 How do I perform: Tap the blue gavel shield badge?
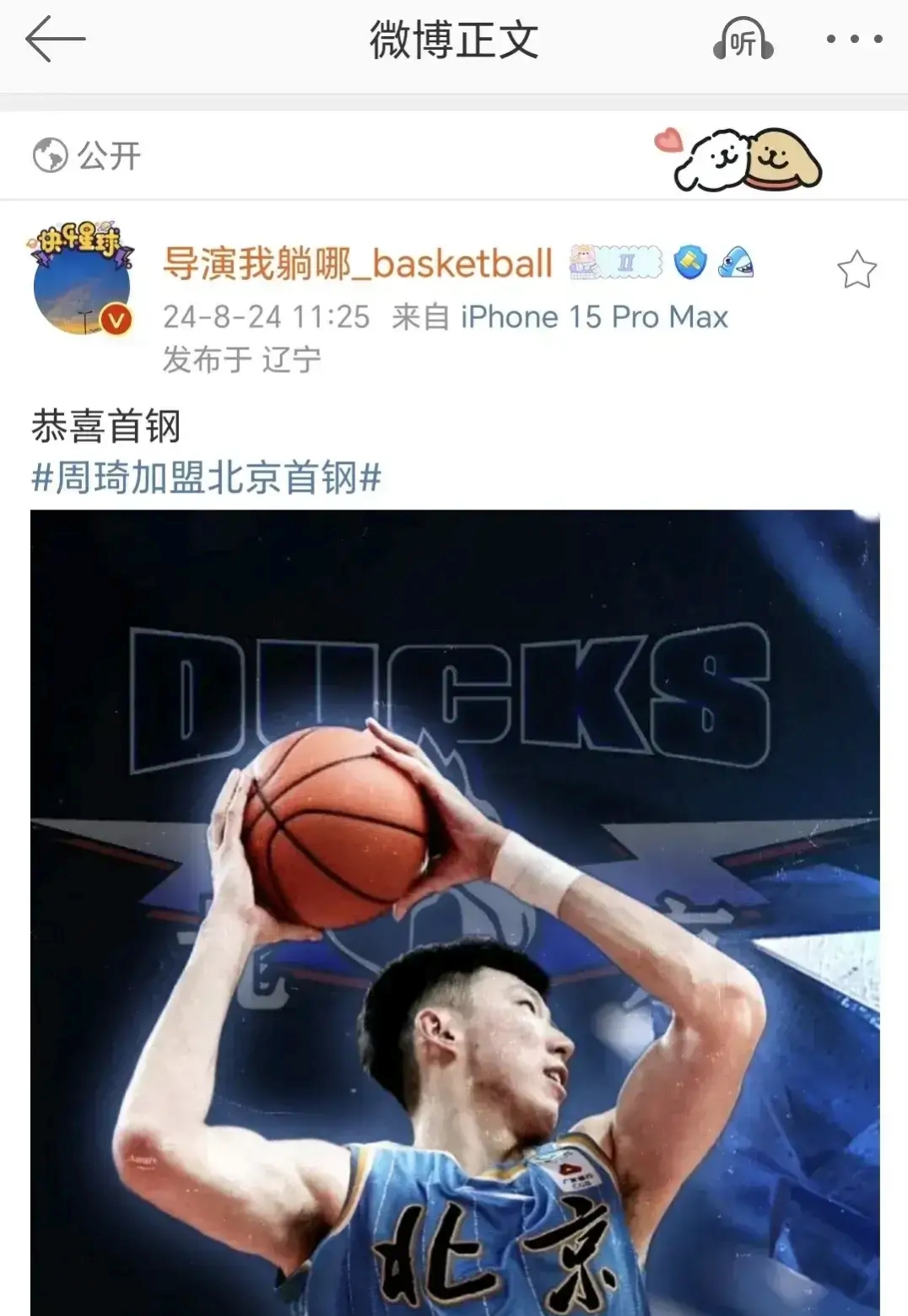686,262
